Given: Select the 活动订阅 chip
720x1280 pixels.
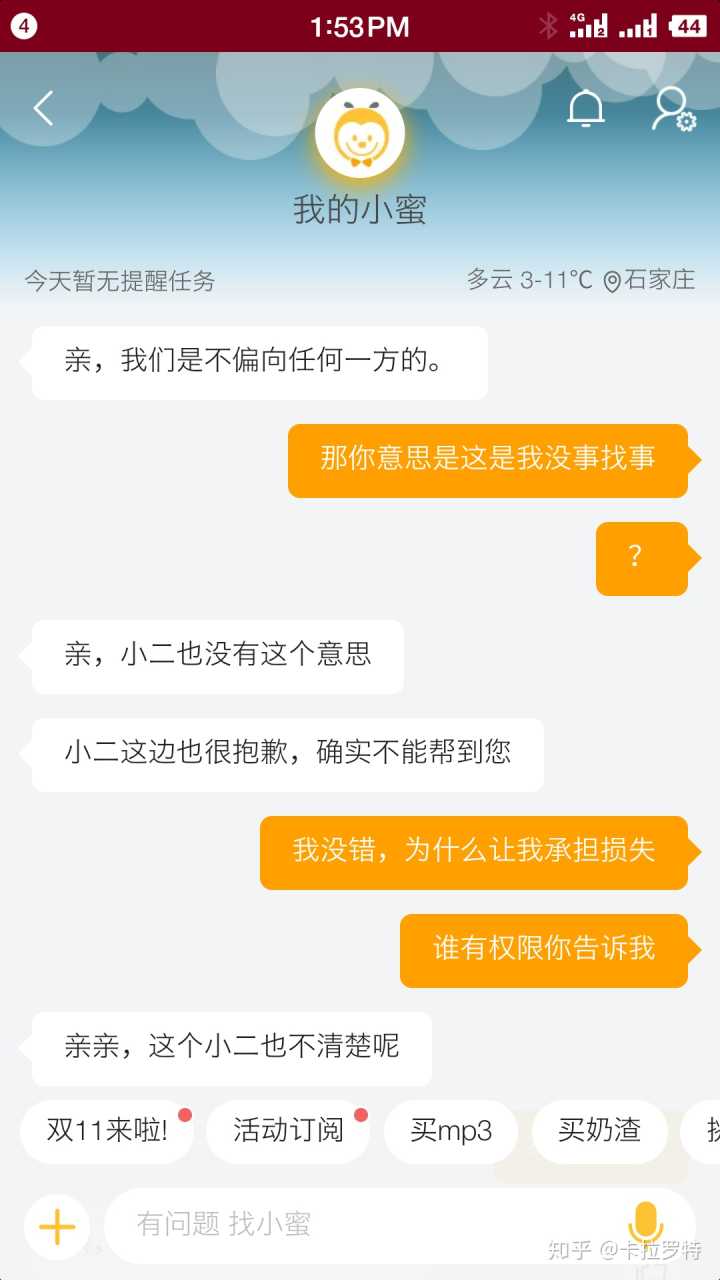Looking at the screenshot, I should pyautogui.click(x=288, y=1131).
